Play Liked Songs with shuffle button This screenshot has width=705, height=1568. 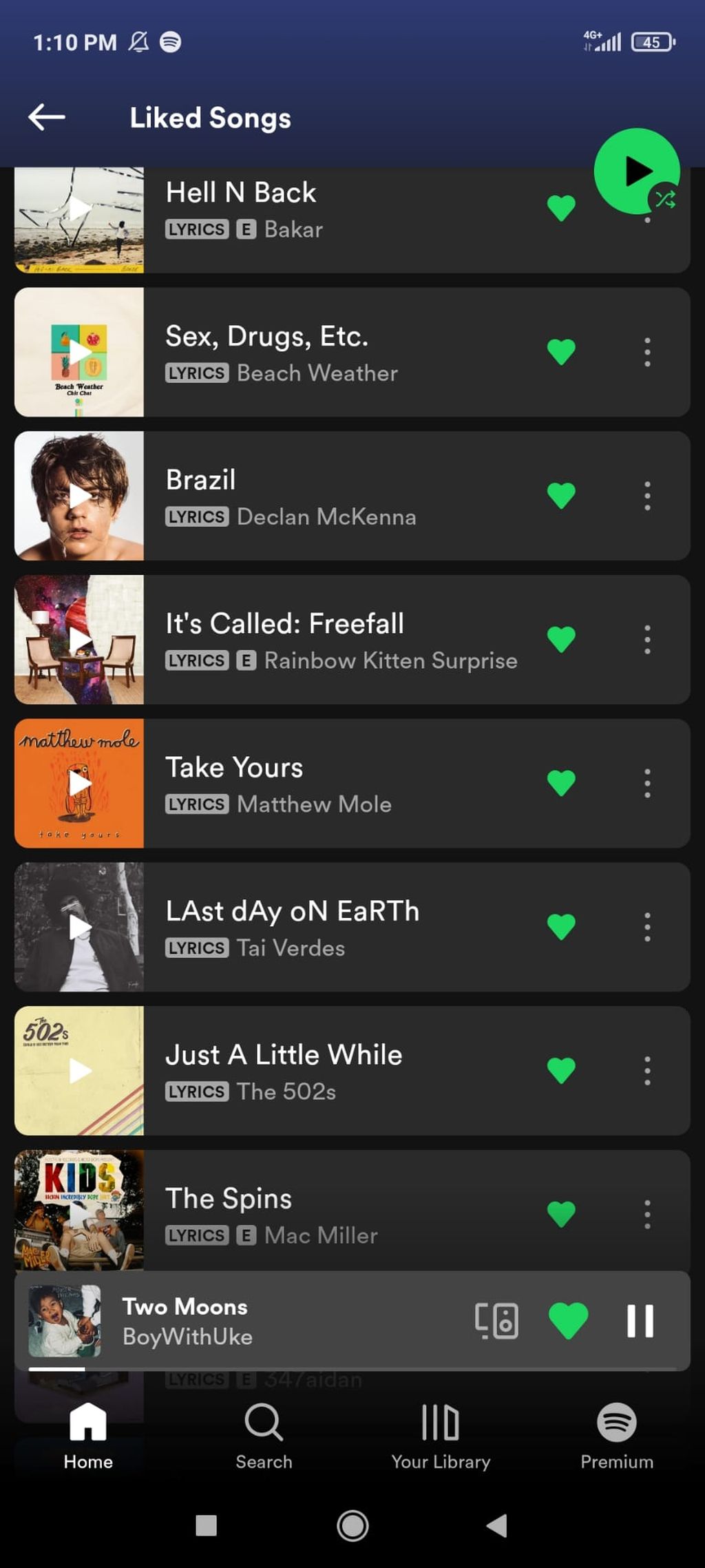(636, 171)
